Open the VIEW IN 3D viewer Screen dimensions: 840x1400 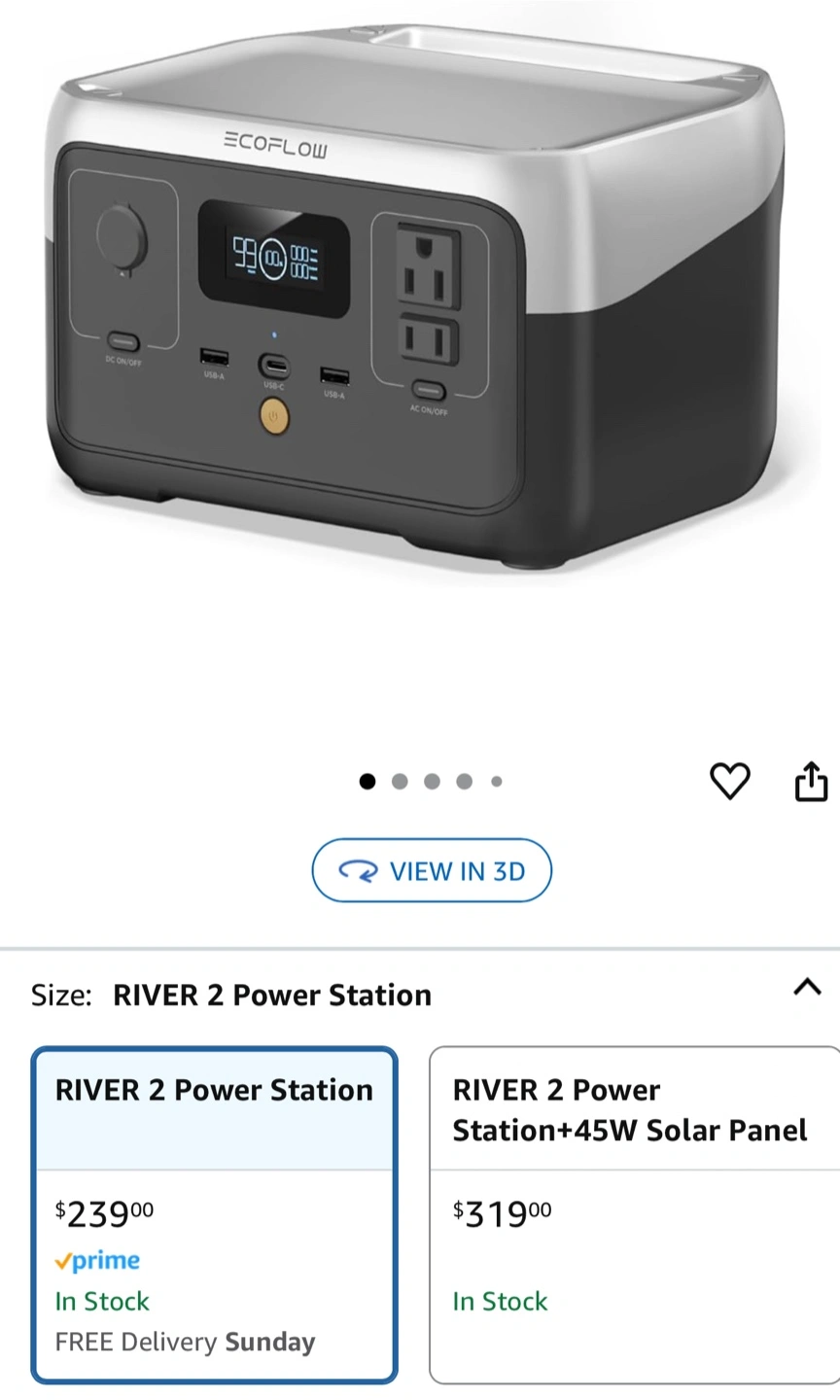coord(432,870)
